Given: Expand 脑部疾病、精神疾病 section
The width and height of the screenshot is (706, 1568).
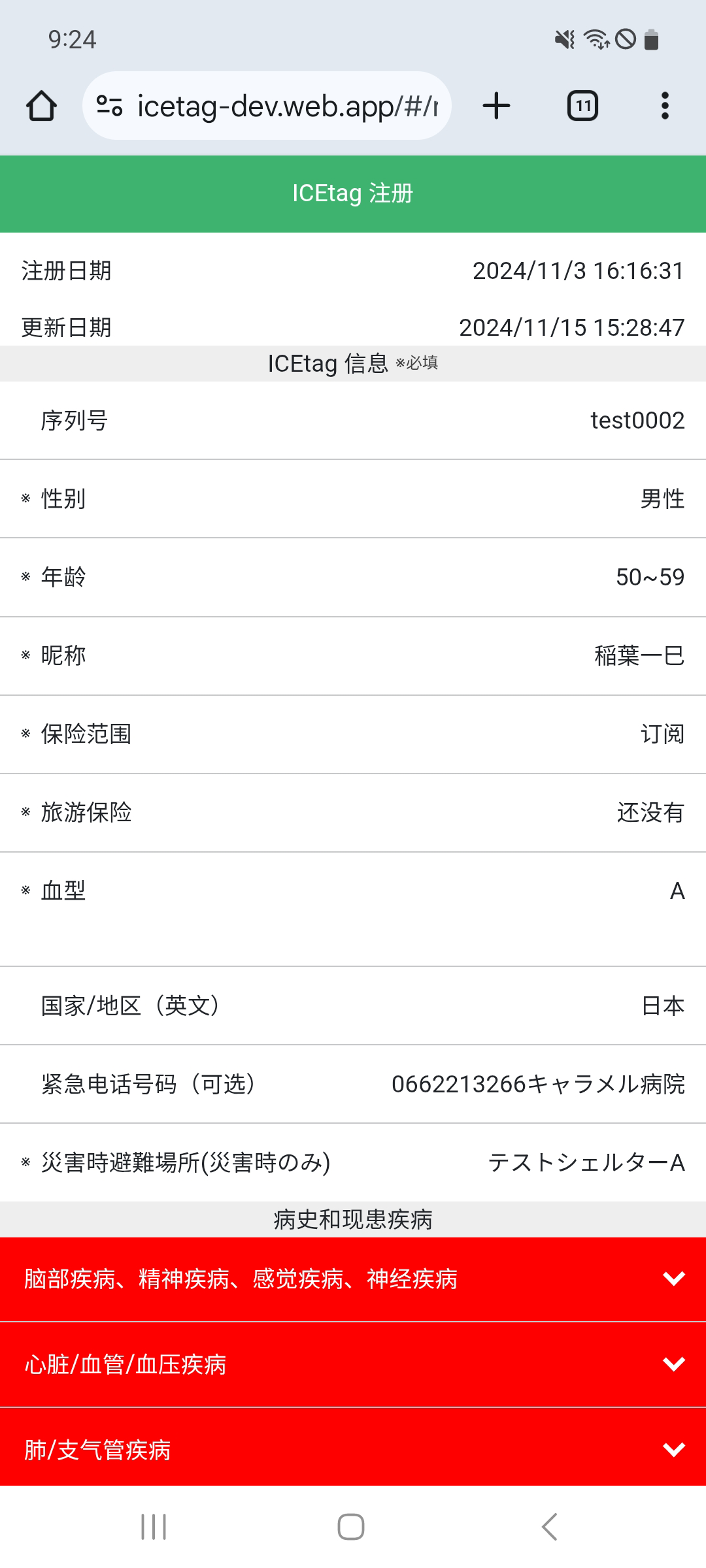Looking at the screenshot, I should [x=353, y=1279].
